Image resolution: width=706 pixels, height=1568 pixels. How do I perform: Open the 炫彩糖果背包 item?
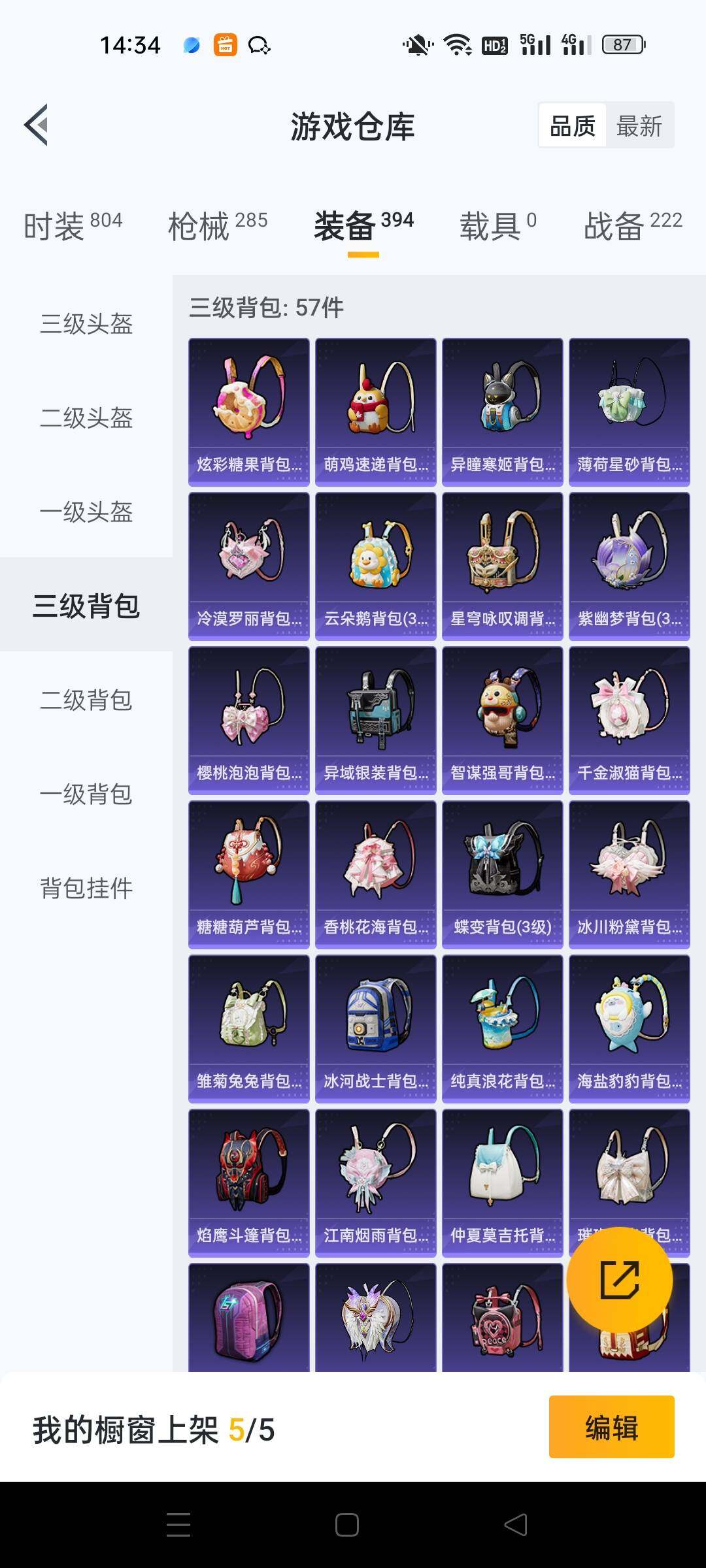click(x=248, y=412)
